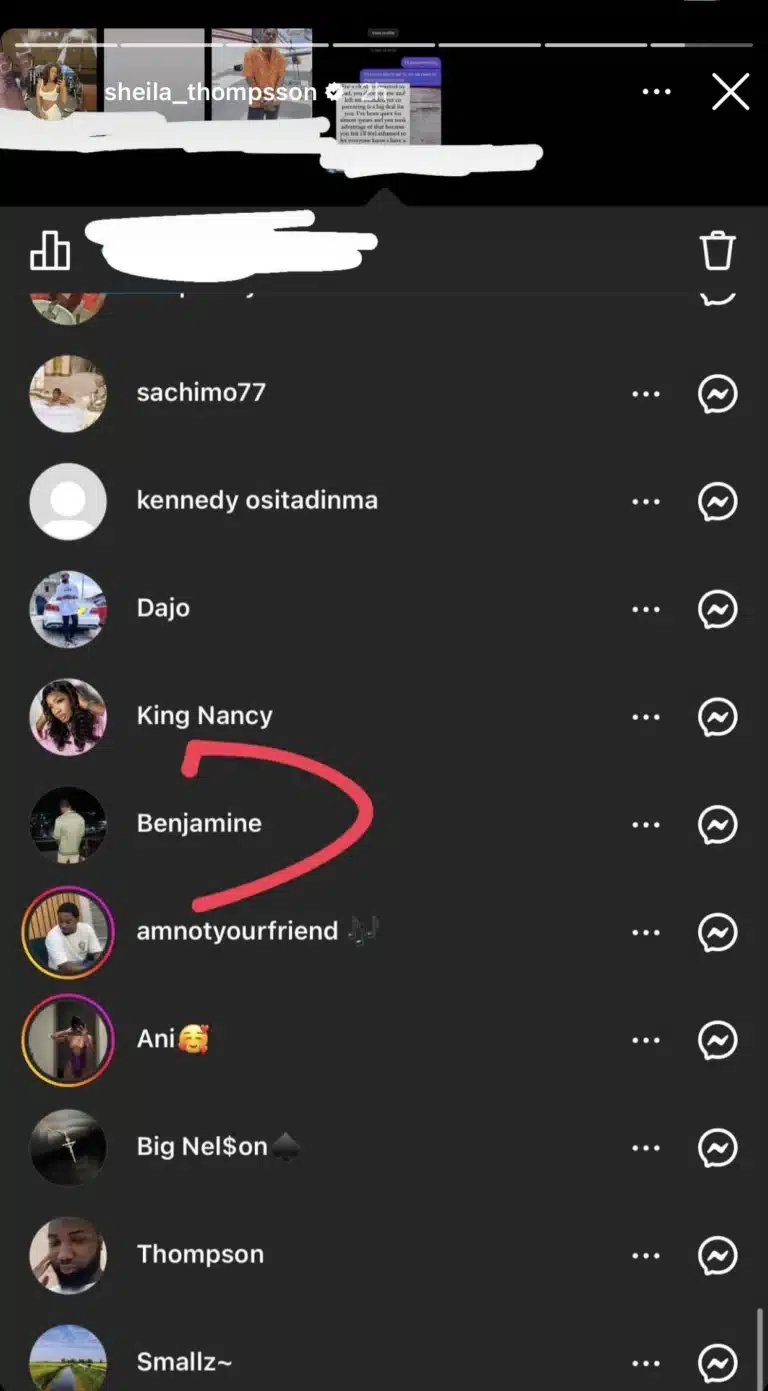The width and height of the screenshot is (768, 1391).
Task: Delete this story with the trash icon
Action: pos(717,250)
